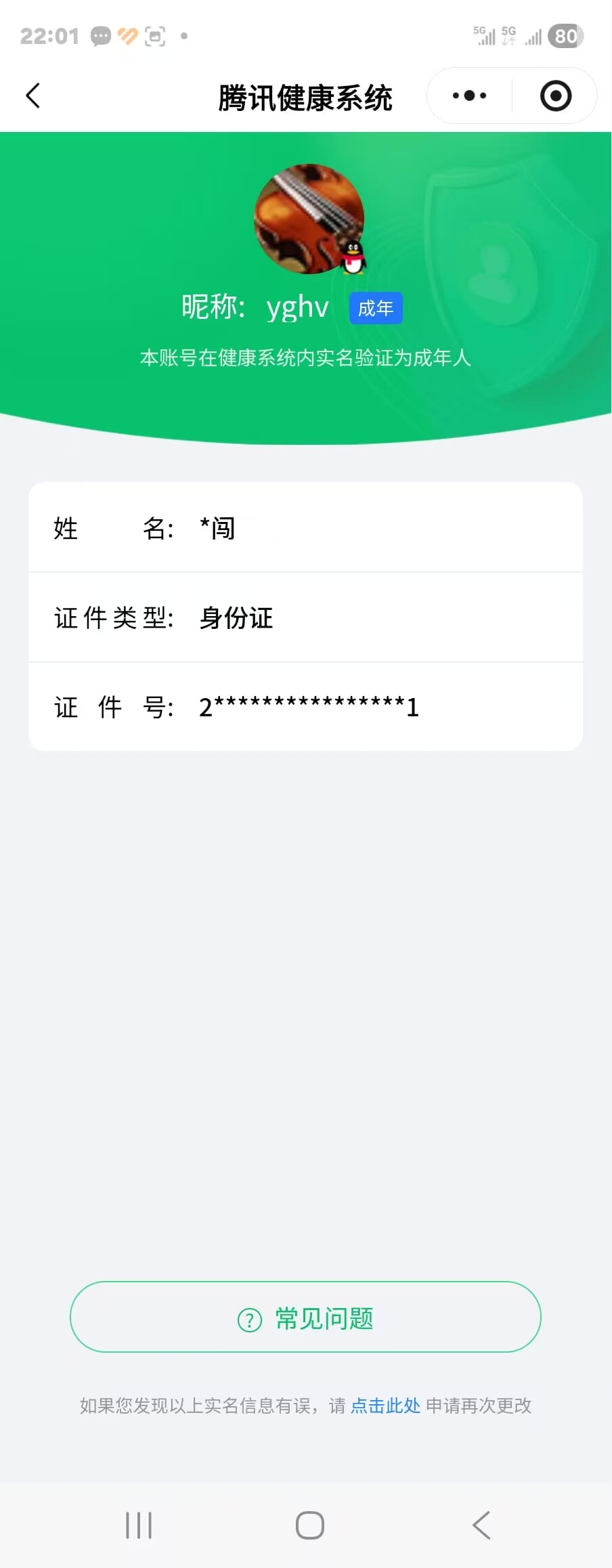The width and height of the screenshot is (612, 1568).
Task: Tap the battery indicator showing 80
Action: click(566, 35)
